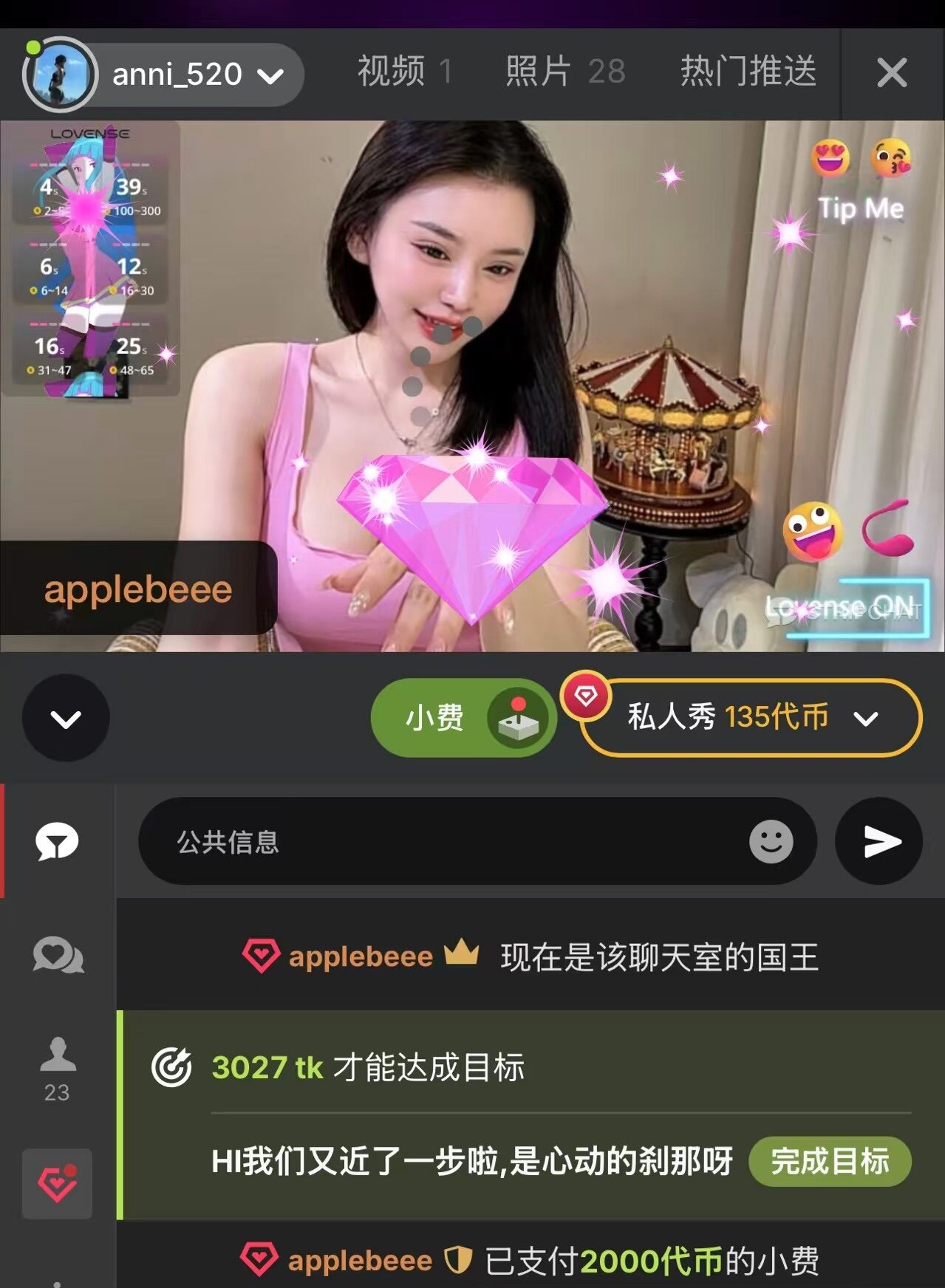Close the live room with X
Image resolution: width=945 pixels, height=1288 pixels.
(x=891, y=73)
